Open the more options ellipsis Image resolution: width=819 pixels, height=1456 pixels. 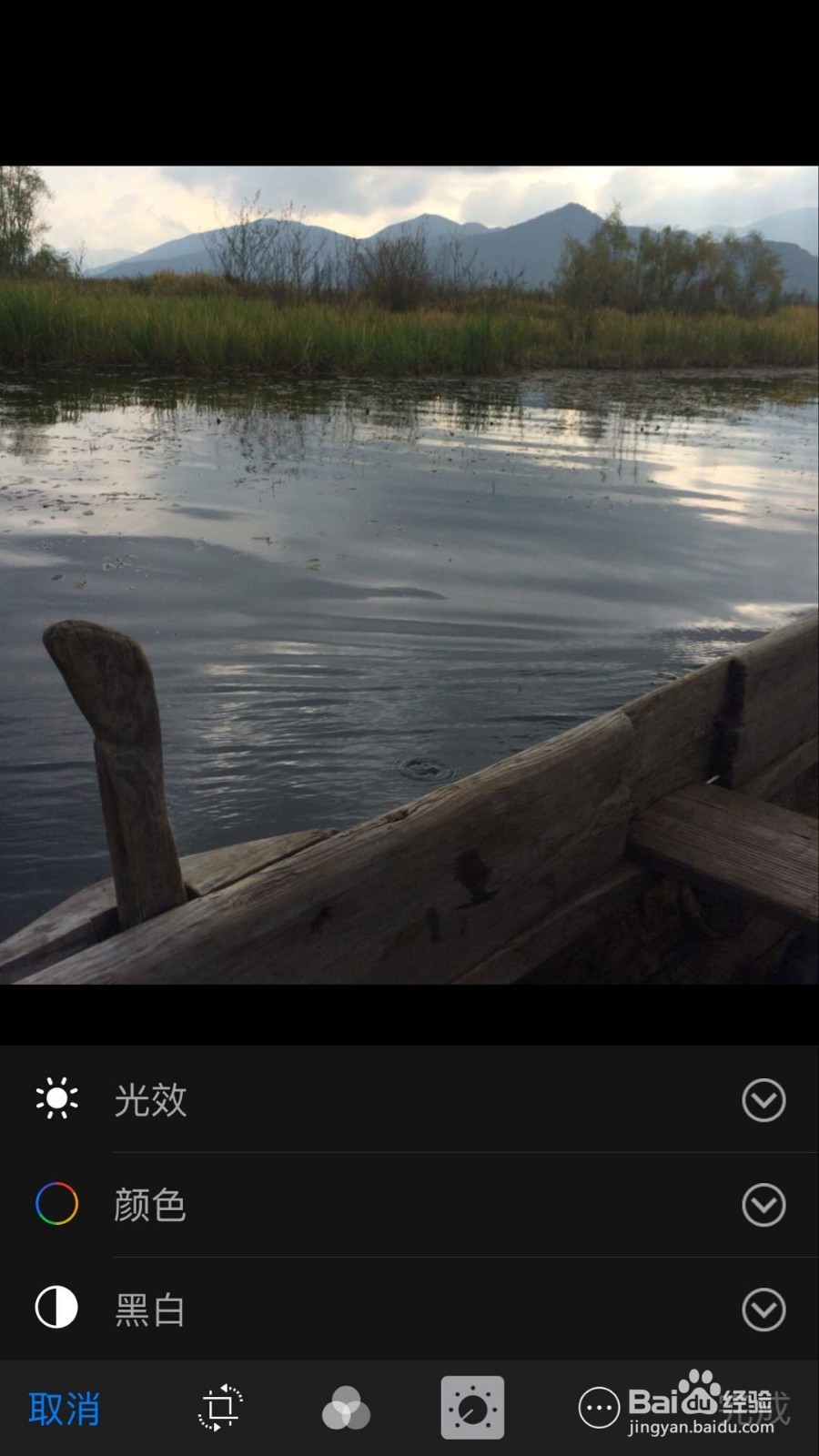point(599,1409)
